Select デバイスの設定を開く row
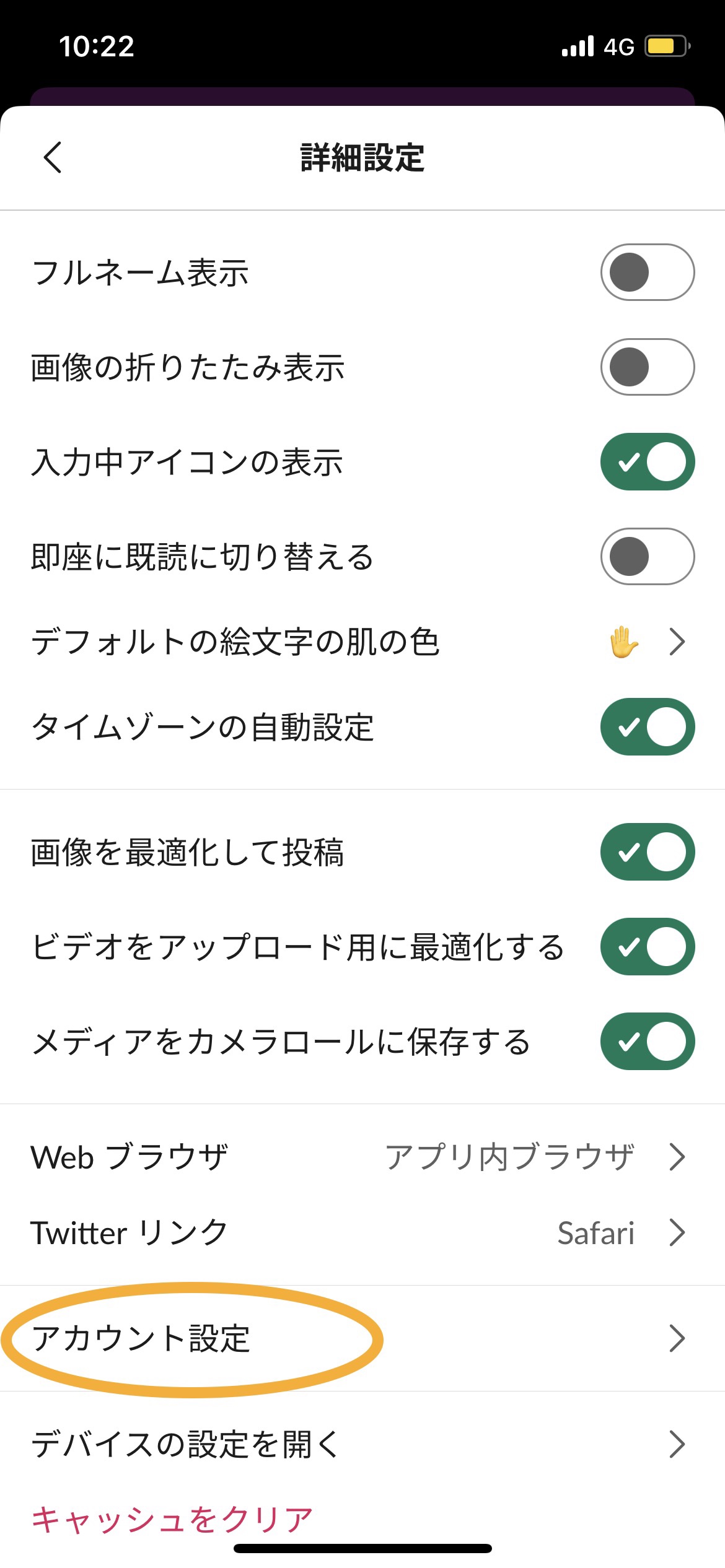725x1568 pixels. (x=362, y=1445)
